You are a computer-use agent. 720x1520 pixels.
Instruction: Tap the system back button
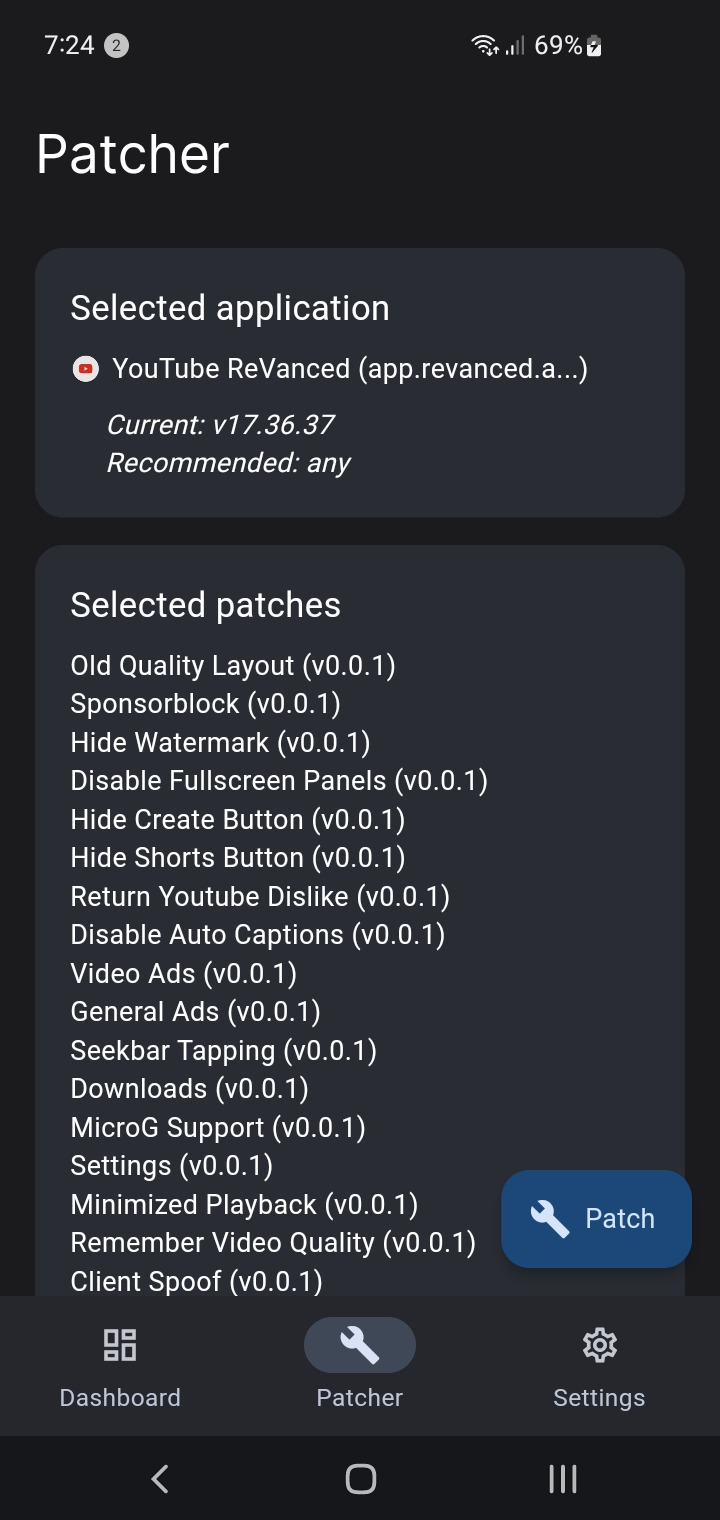[160, 1478]
